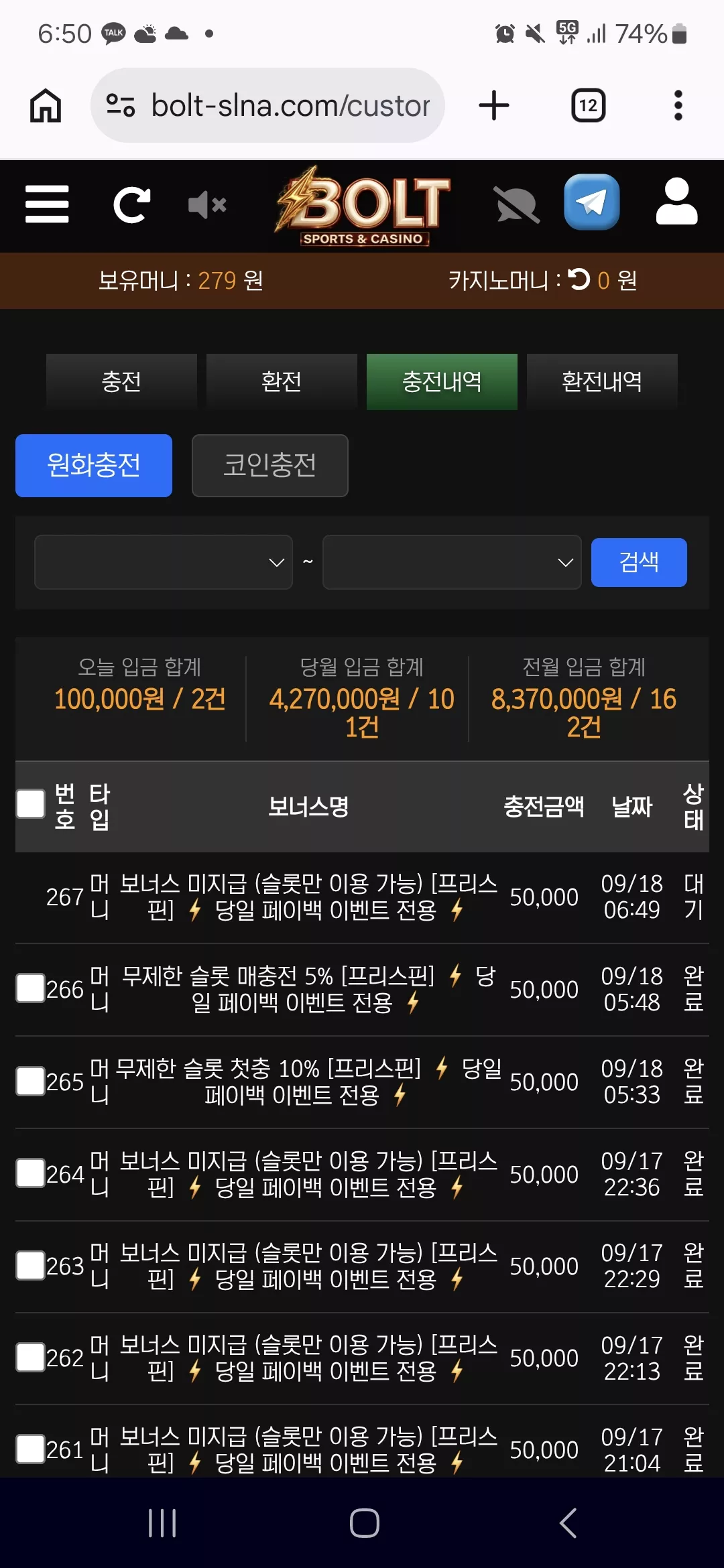Check the box for row 266
724x1568 pixels.
tap(30, 988)
